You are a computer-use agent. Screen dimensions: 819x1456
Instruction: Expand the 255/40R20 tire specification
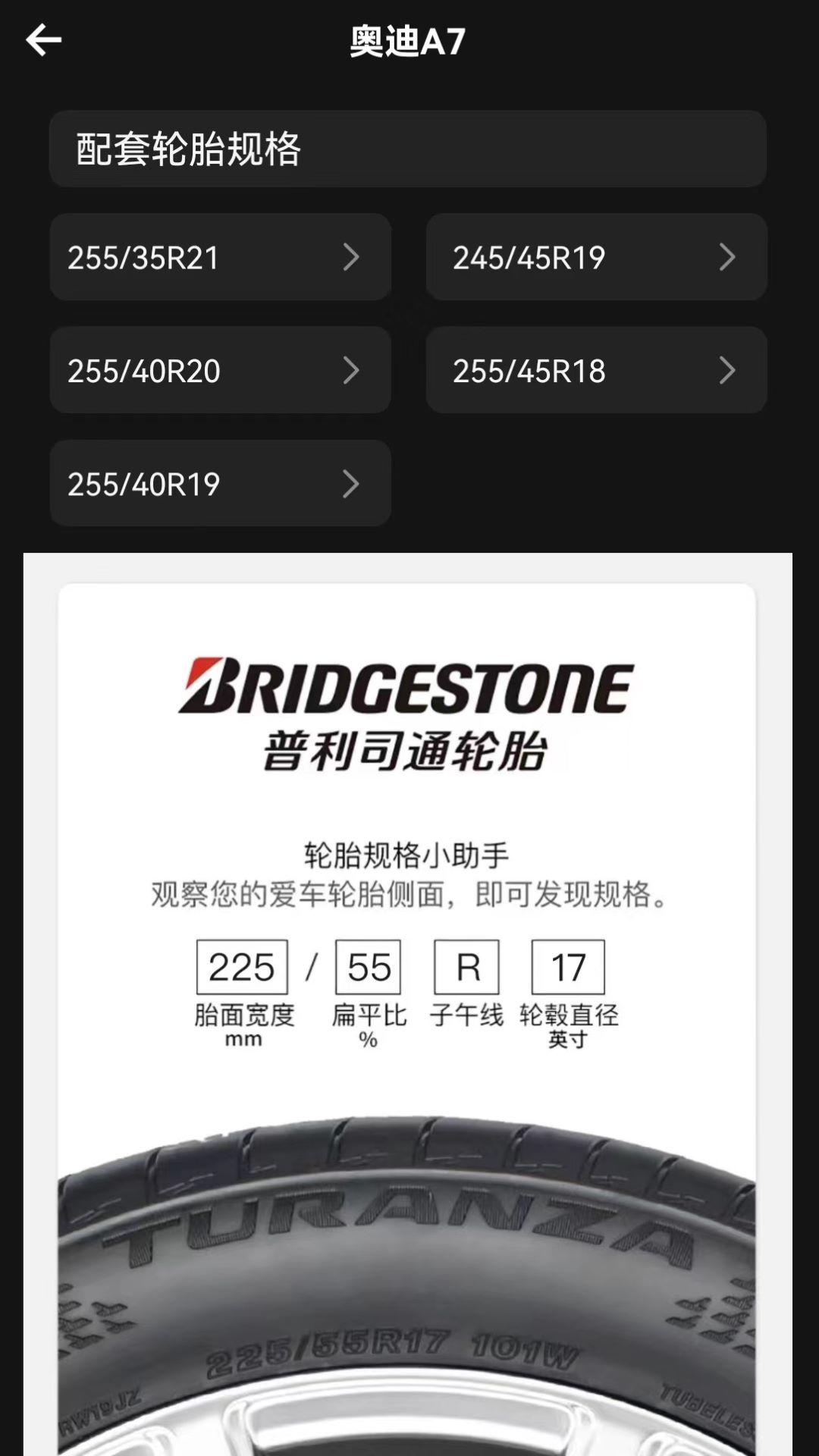point(219,371)
